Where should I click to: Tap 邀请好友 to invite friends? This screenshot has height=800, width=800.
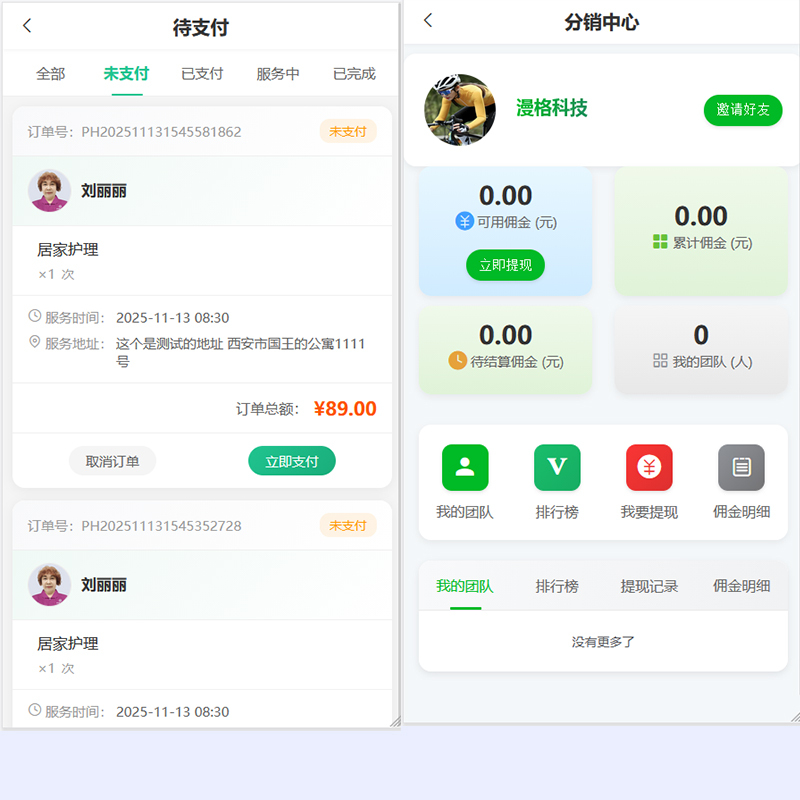point(742,110)
